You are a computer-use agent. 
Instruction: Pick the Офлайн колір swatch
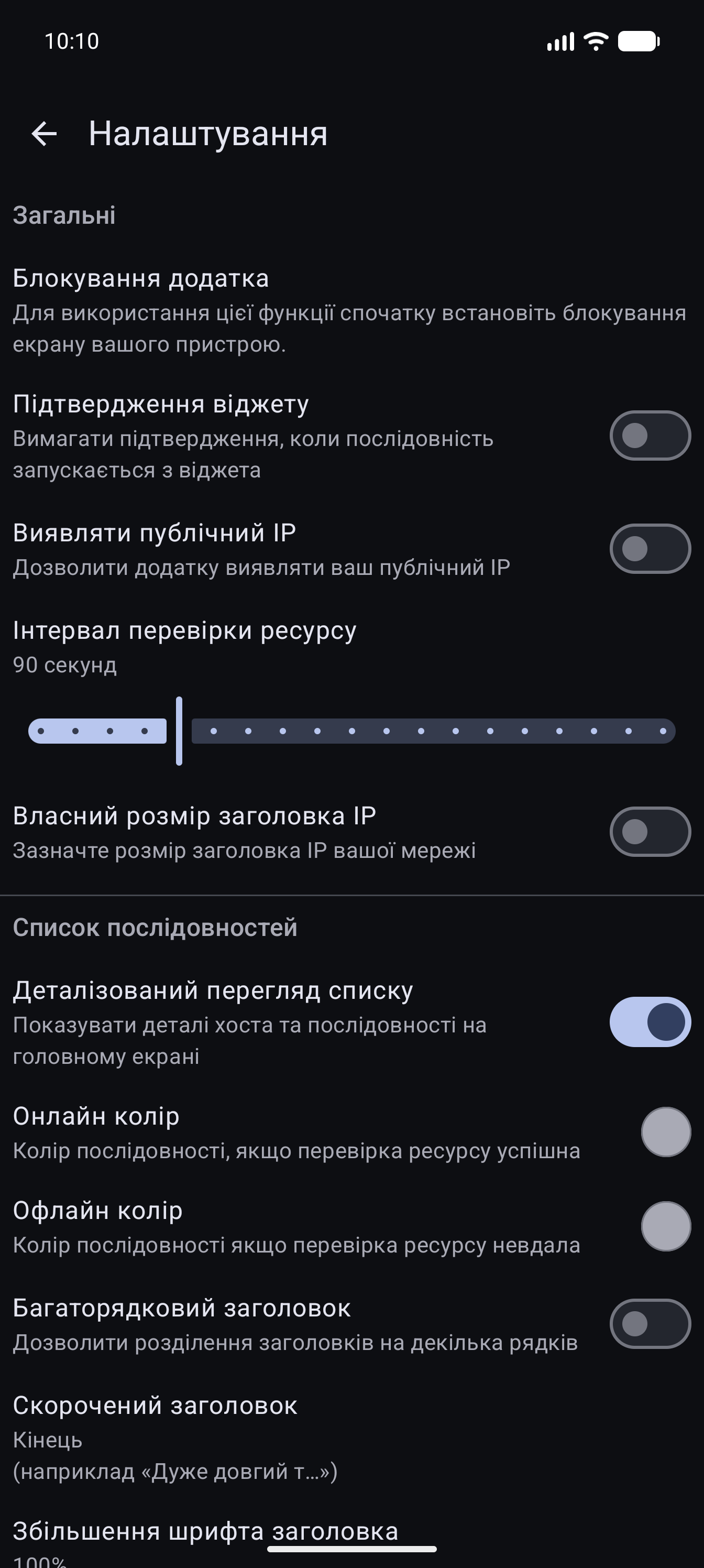click(666, 1226)
